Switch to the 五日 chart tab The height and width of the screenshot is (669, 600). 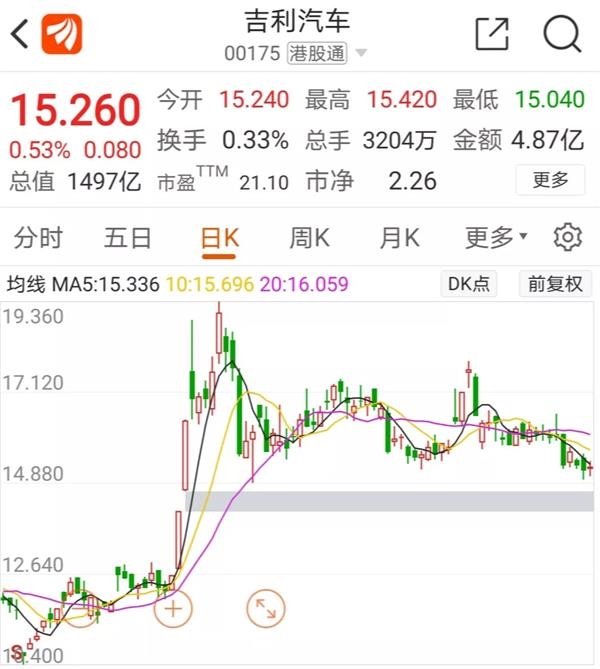128,238
